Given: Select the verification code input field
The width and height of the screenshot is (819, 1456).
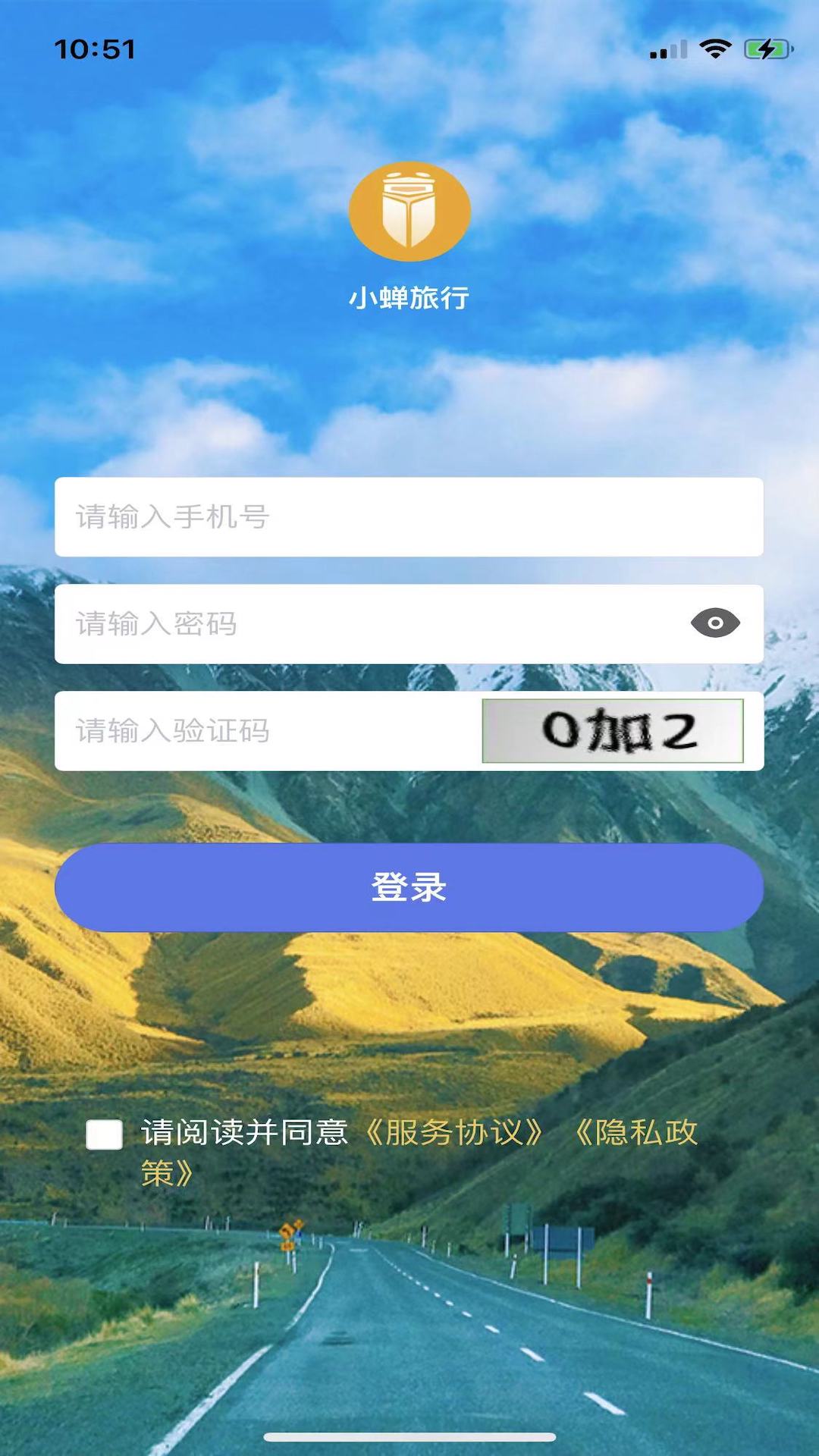Looking at the screenshot, I should click(265, 731).
